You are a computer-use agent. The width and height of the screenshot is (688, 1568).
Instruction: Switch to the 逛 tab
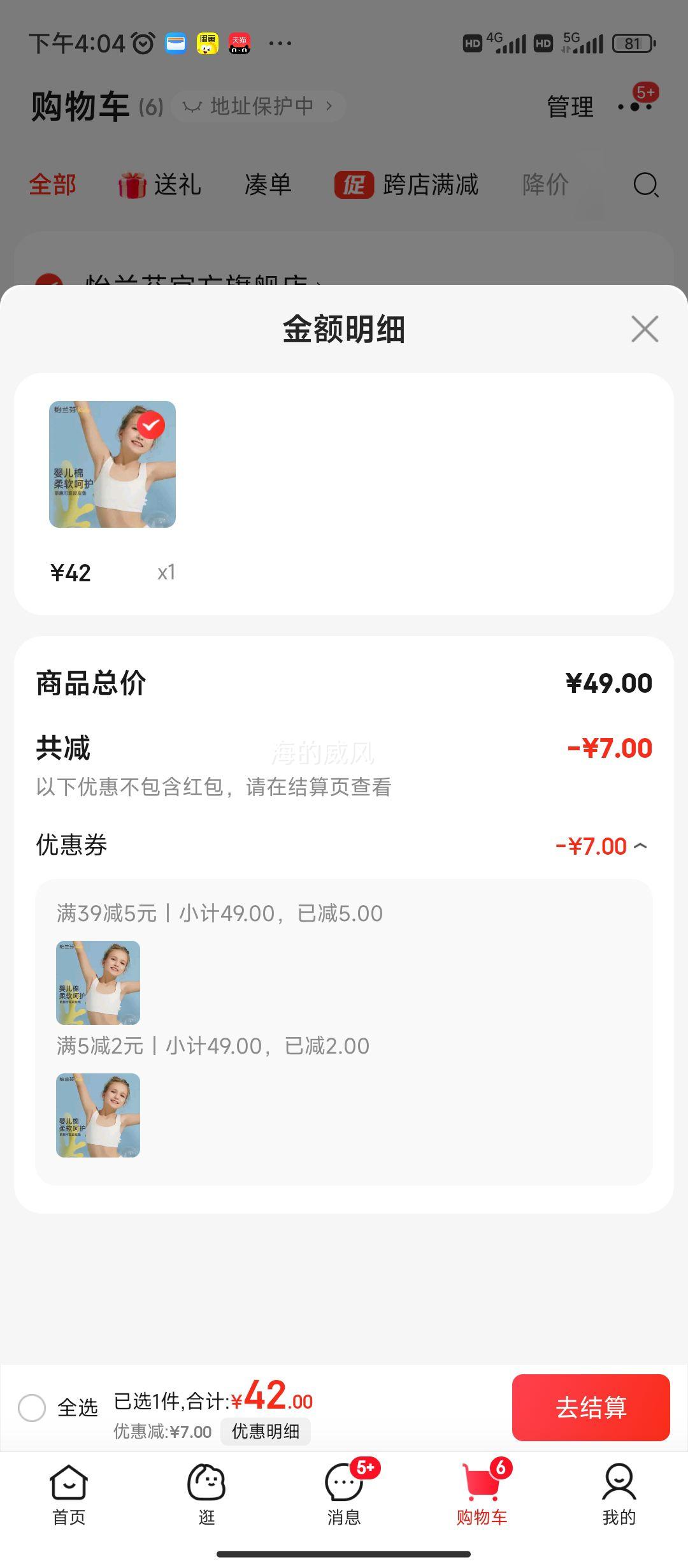206,1493
